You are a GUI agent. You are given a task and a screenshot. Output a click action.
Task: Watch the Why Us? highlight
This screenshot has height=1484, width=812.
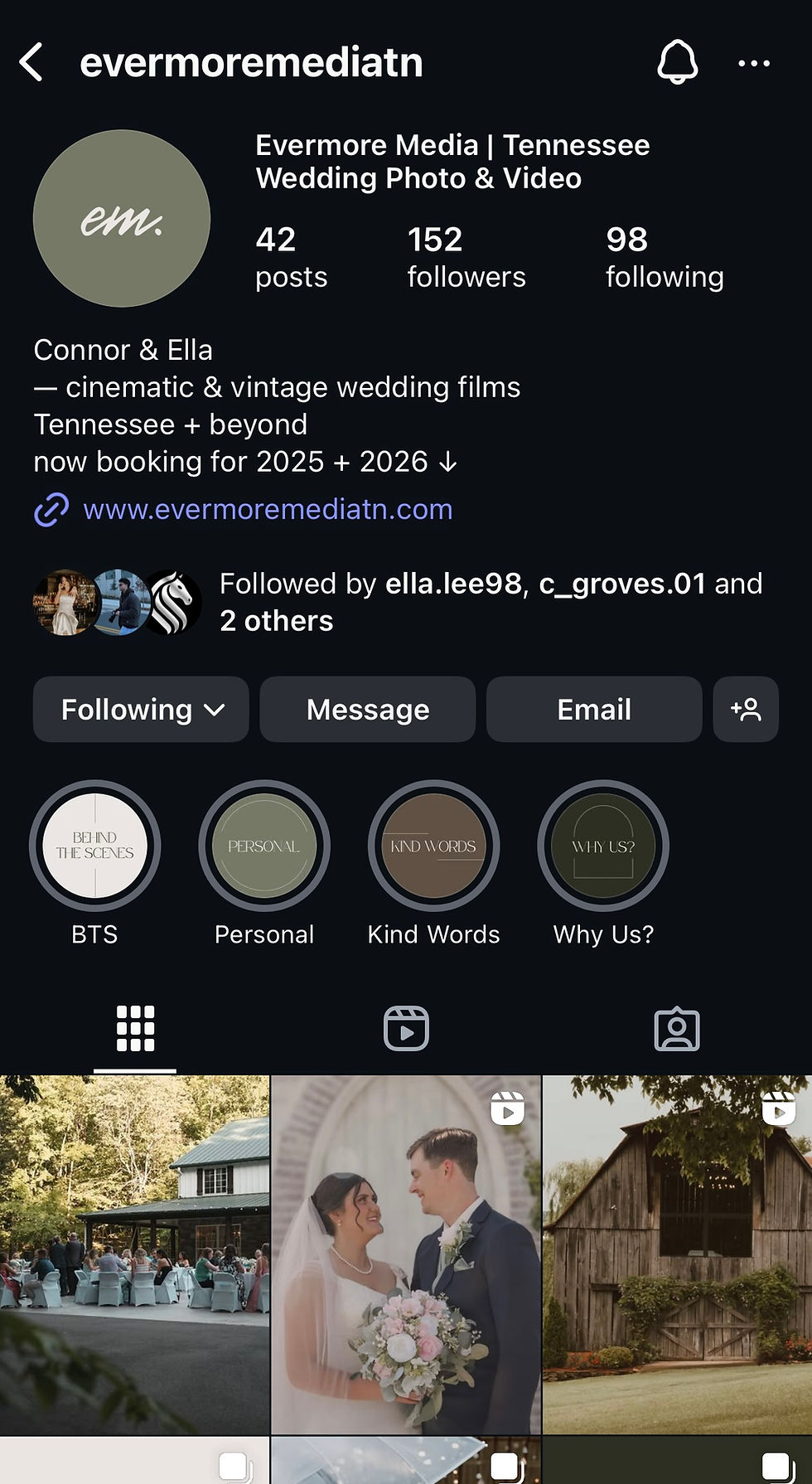click(x=603, y=846)
